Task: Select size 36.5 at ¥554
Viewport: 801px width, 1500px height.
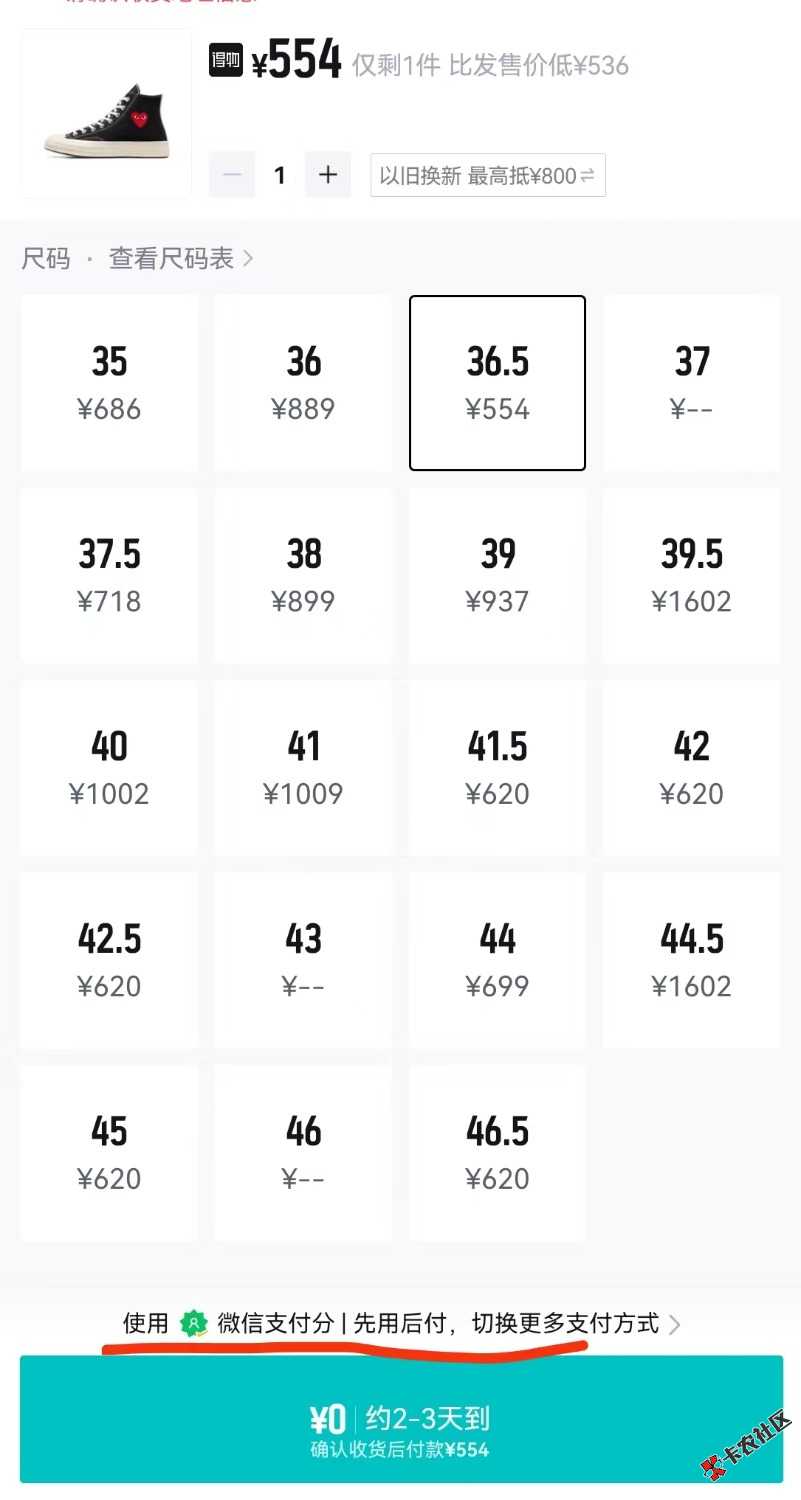Action: pyautogui.click(x=497, y=383)
